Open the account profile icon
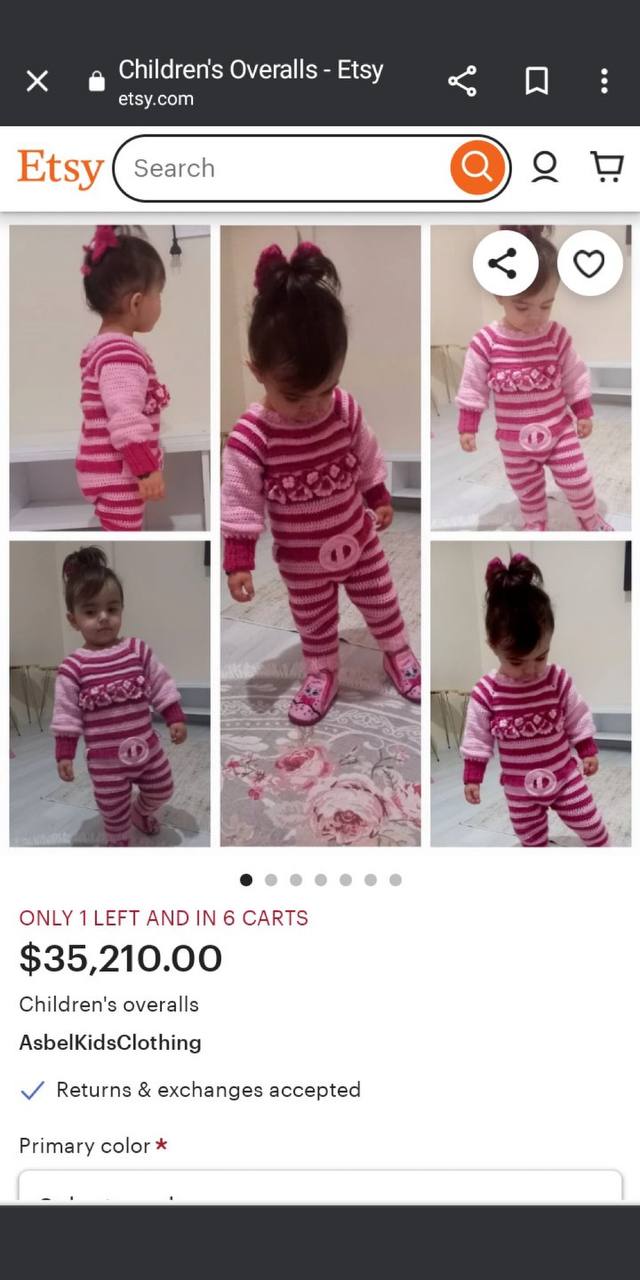 coord(545,167)
